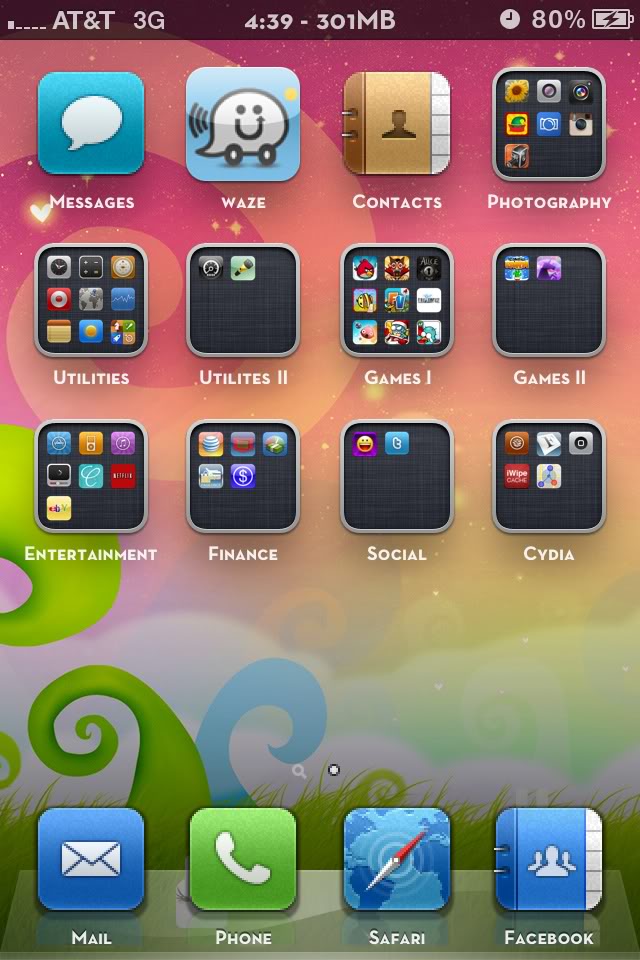Open the Social folder
Image resolution: width=640 pixels, height=960 pixels.
396,476
